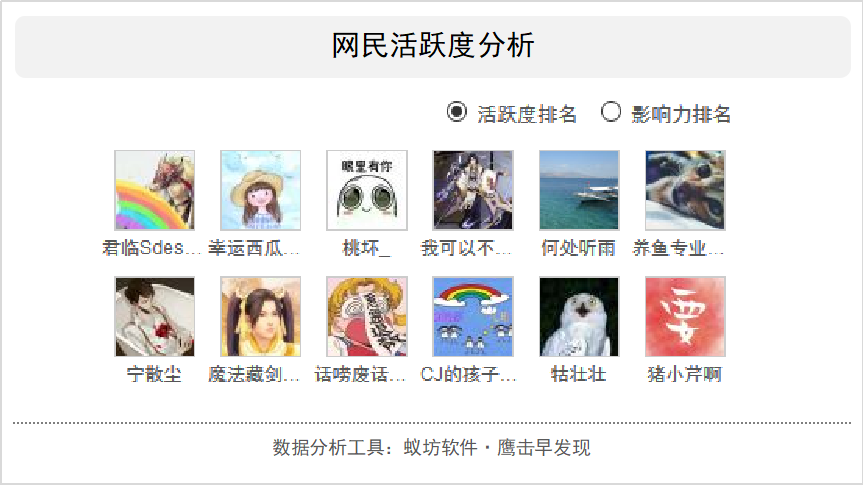Switch ranking to 影响力排名

click(x=611, y=112)
